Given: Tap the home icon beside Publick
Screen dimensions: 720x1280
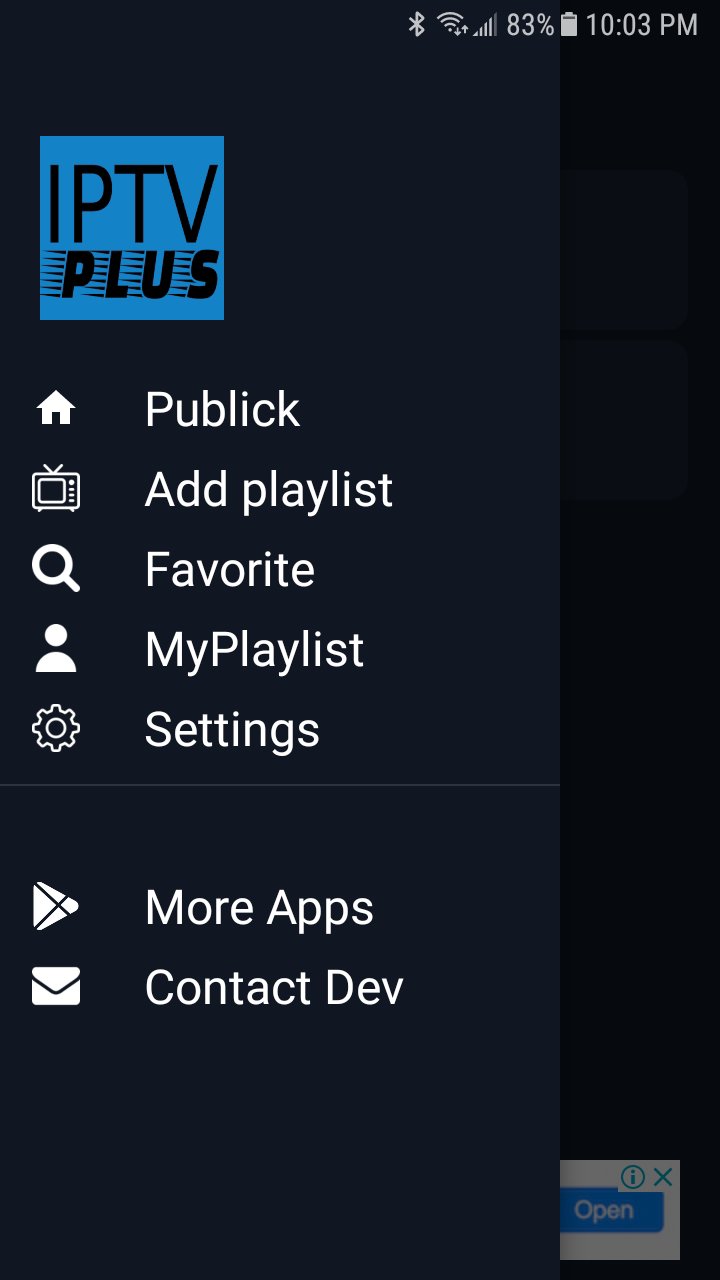Looking at the screenshot, I should pos(55,407).
